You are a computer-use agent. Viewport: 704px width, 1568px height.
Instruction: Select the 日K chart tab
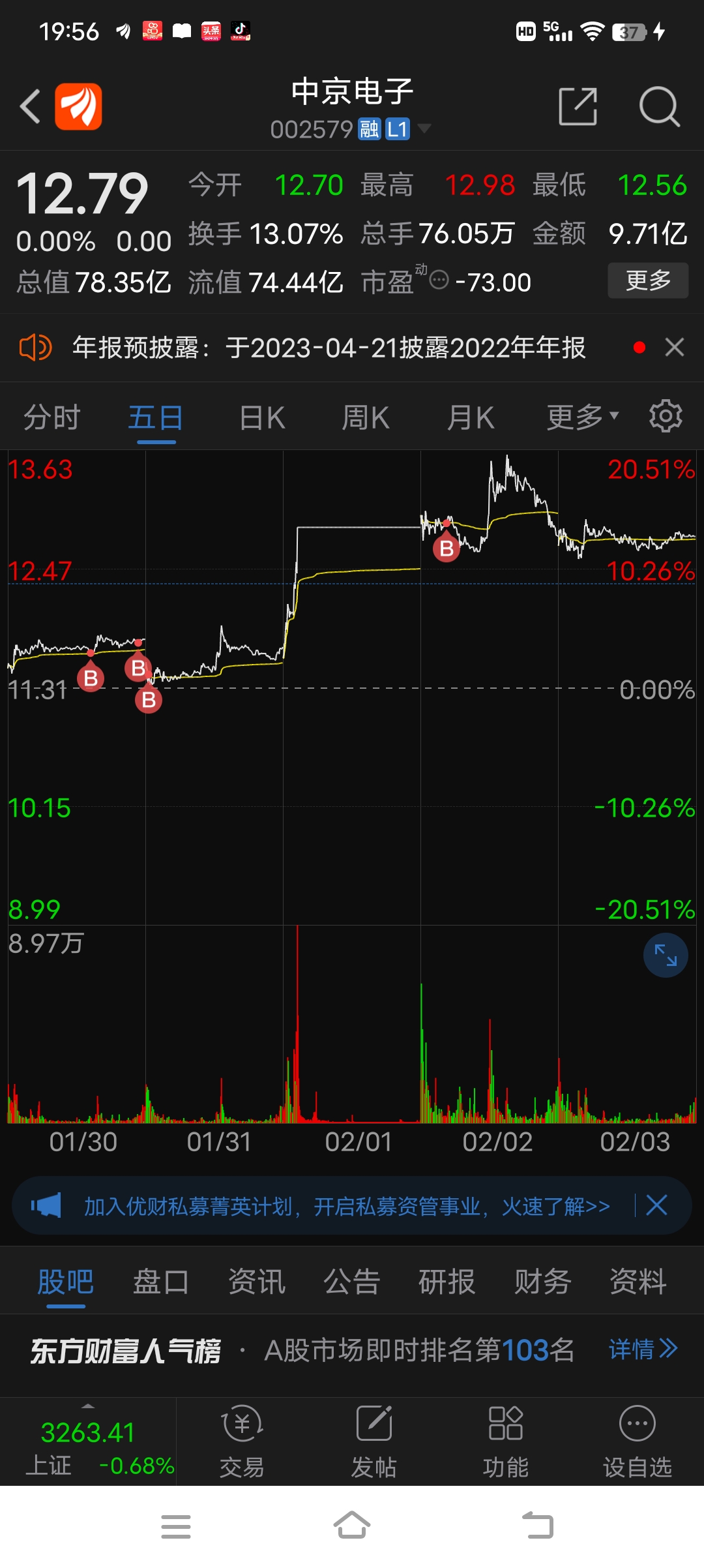(x=262, y=417)
